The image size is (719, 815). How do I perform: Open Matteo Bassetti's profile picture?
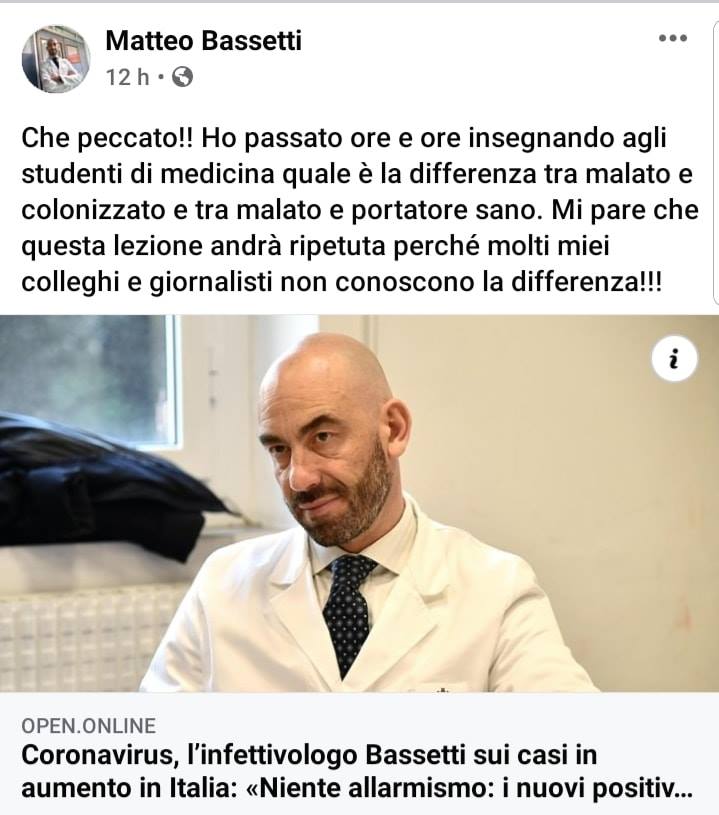click(x=56, y=59)
